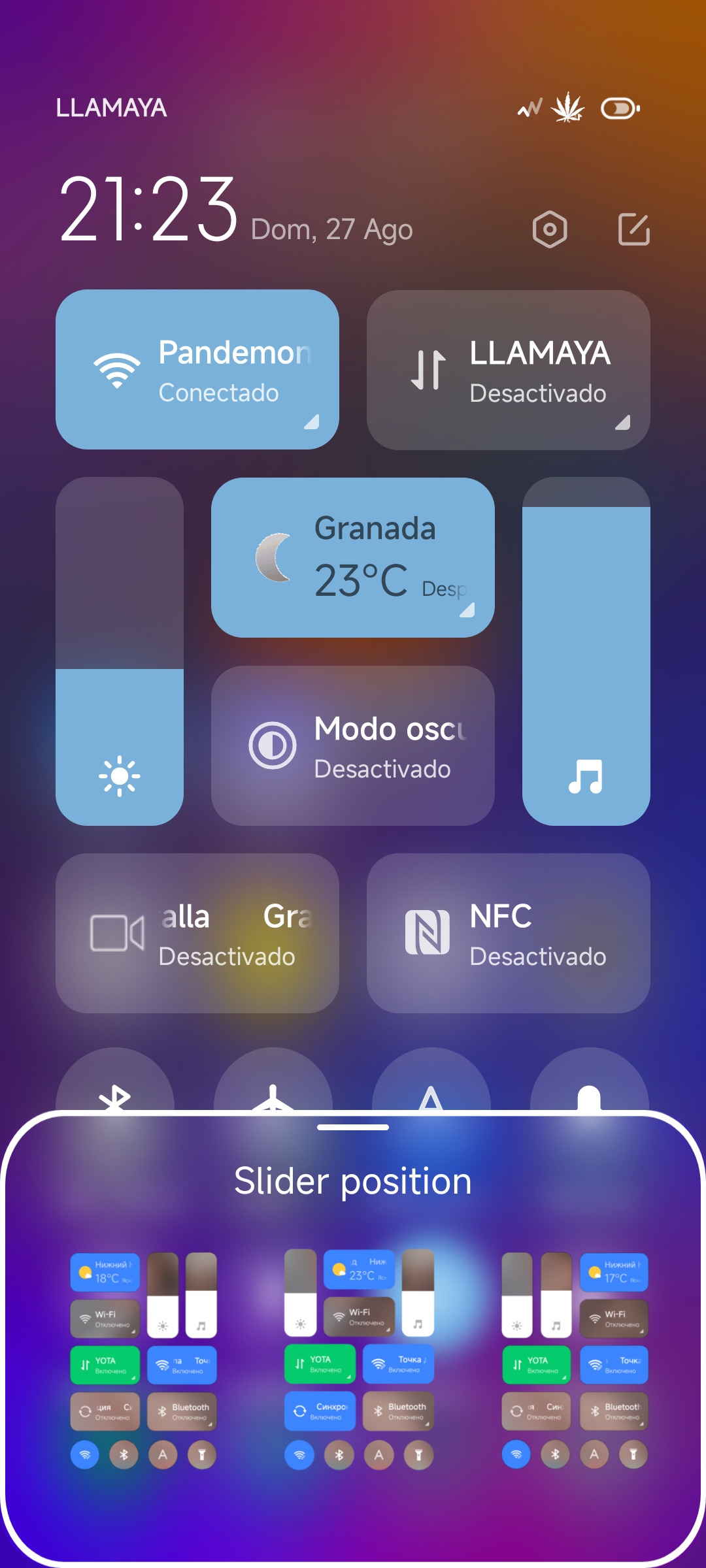Turn on the NFC tile

(x=508, y=933)
